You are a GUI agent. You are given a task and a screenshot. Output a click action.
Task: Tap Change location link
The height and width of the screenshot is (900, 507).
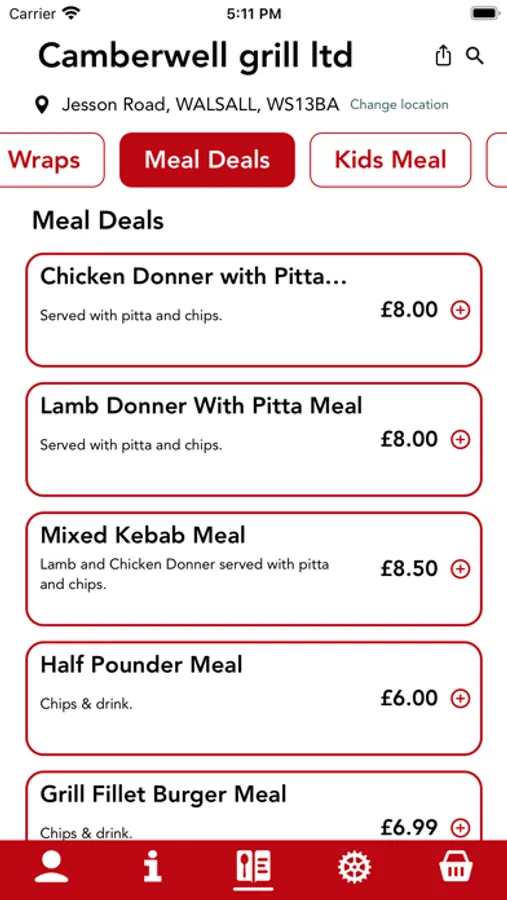click(x=399, y=104)
